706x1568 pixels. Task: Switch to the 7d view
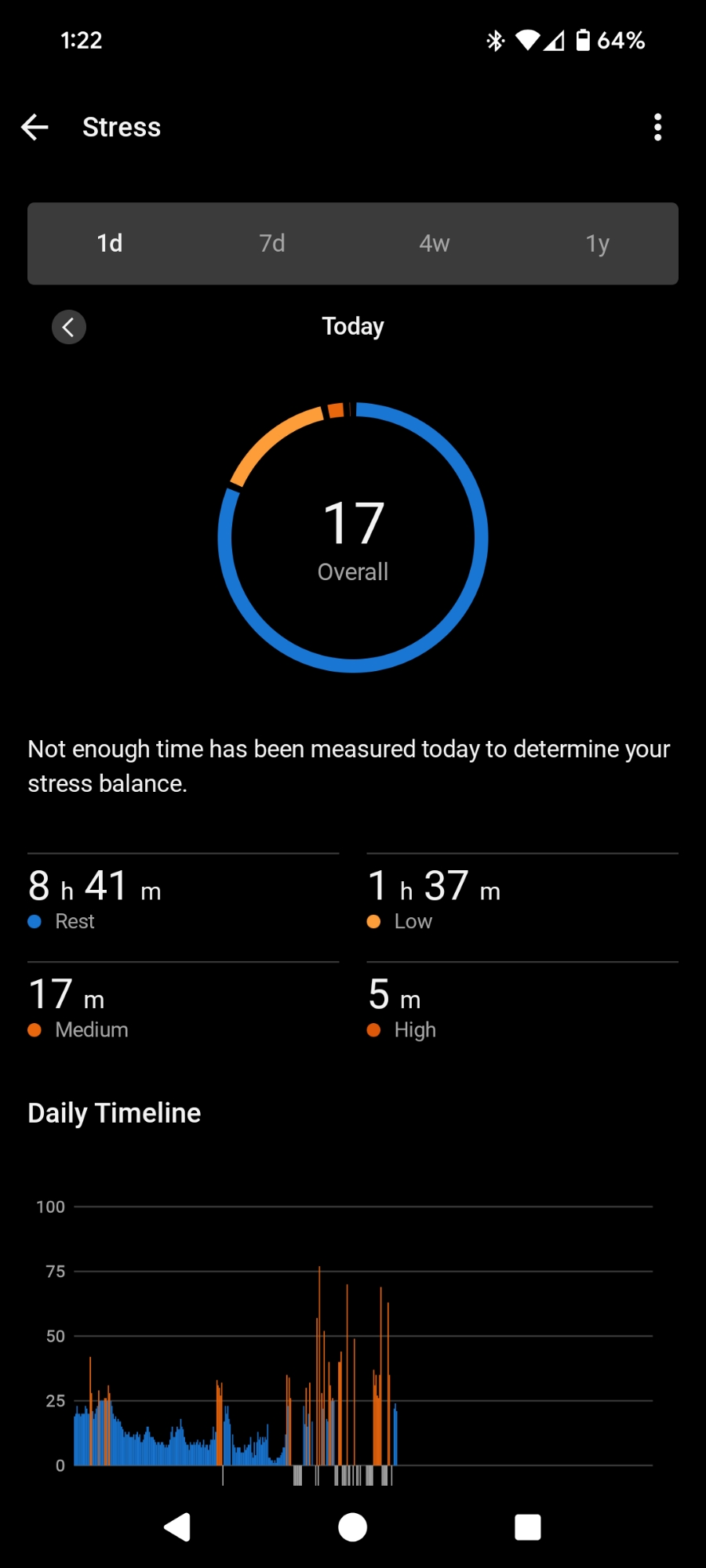tap(272, 244)
